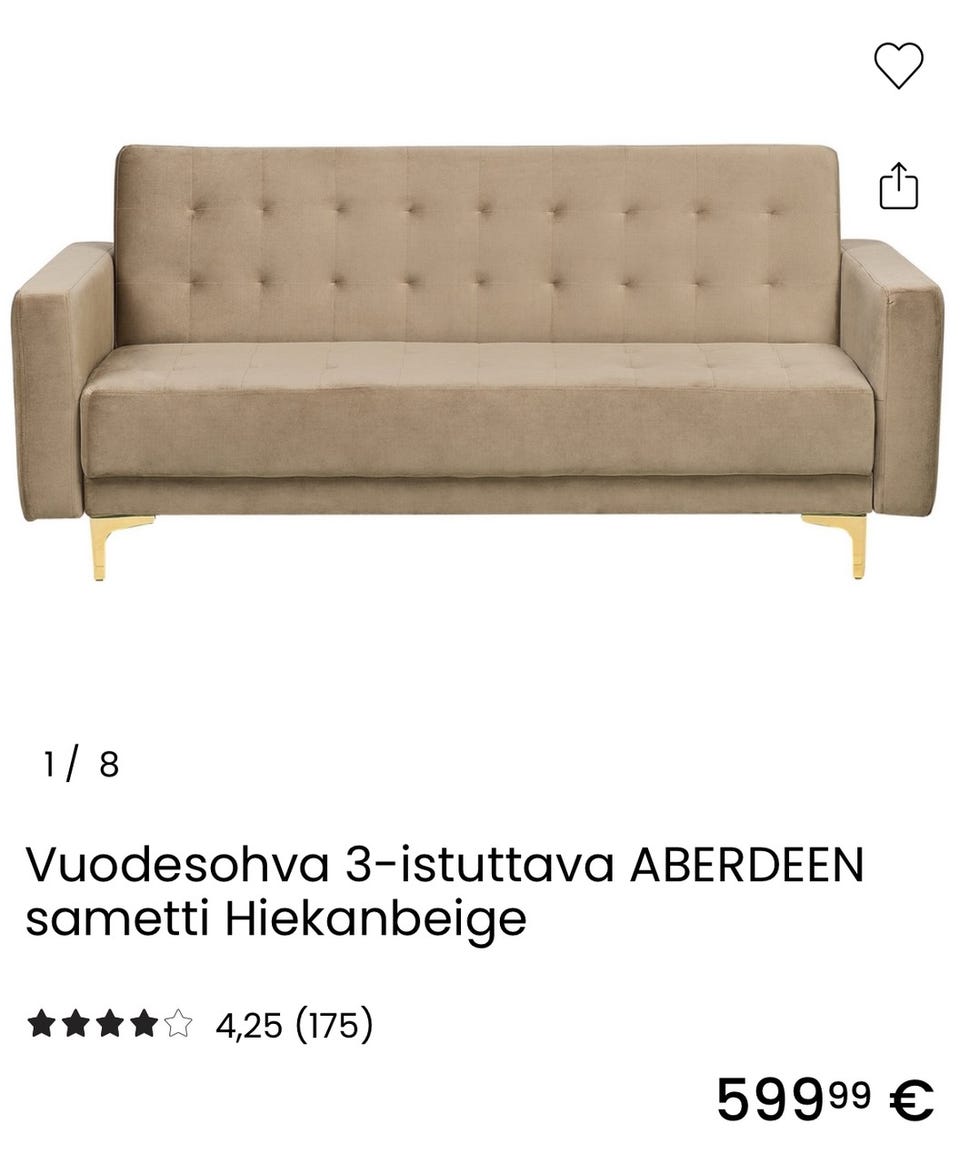This screenshot has height=1164, width=960.
Task: Rate five stars using the outlined star
Action: (178, 1024)
